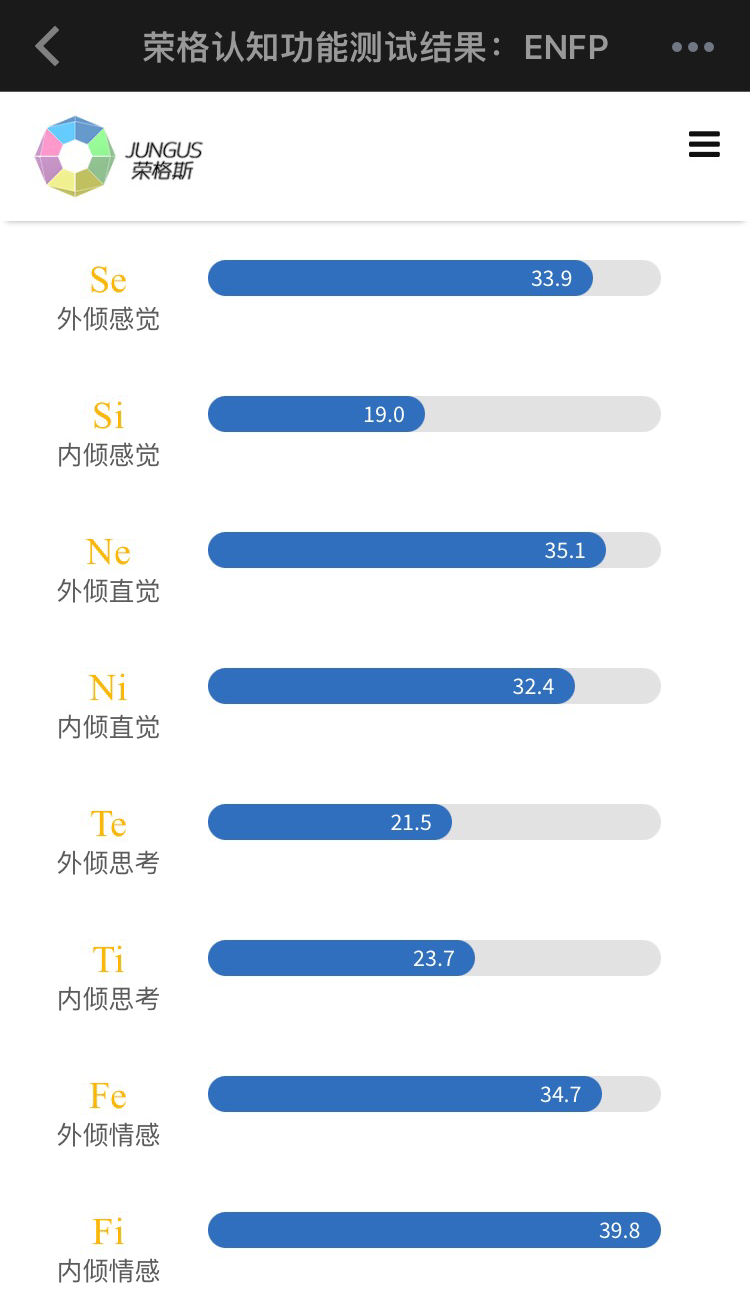Select the Se 外倾感觉 function label
This screenshot has height=1297, width=750.
(x=109, y=297)
